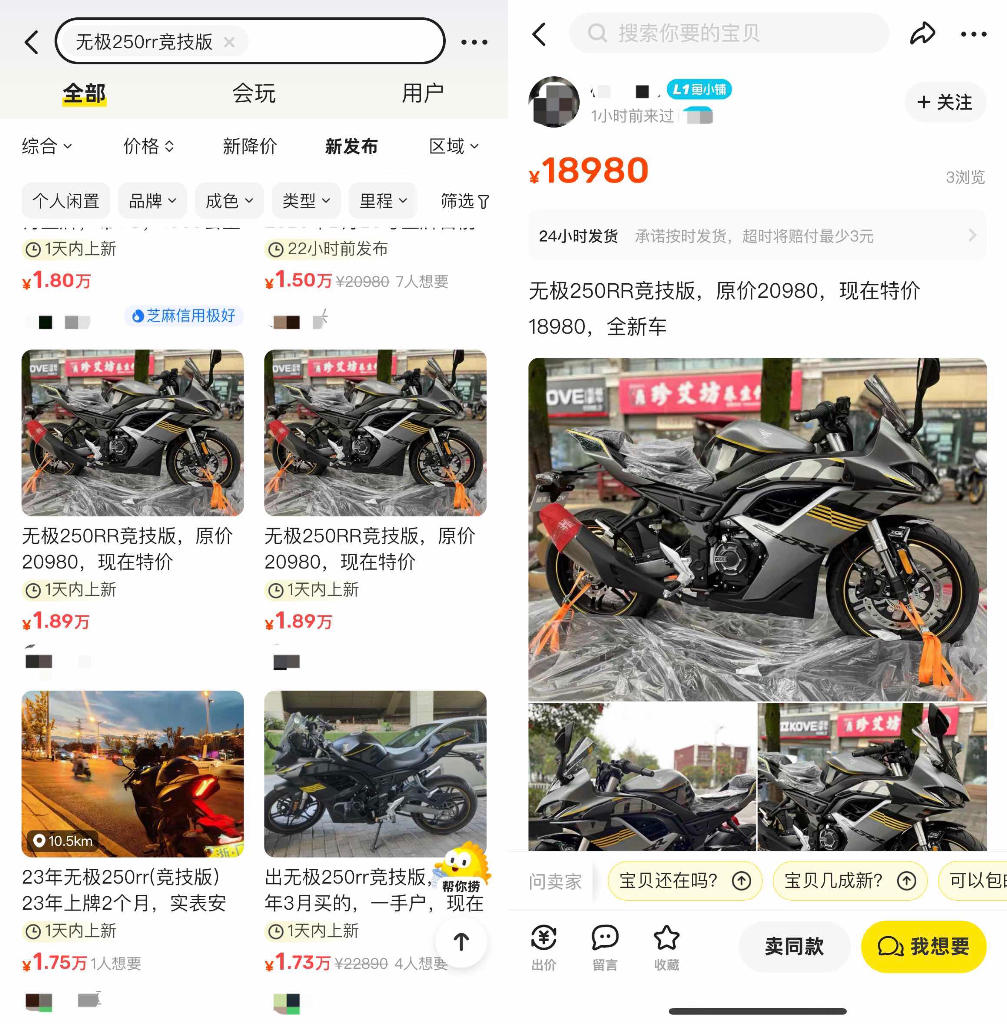Open the 区域 dropdown
1007x1024 pixels.
pyautogui.click(x=454, y=146)
